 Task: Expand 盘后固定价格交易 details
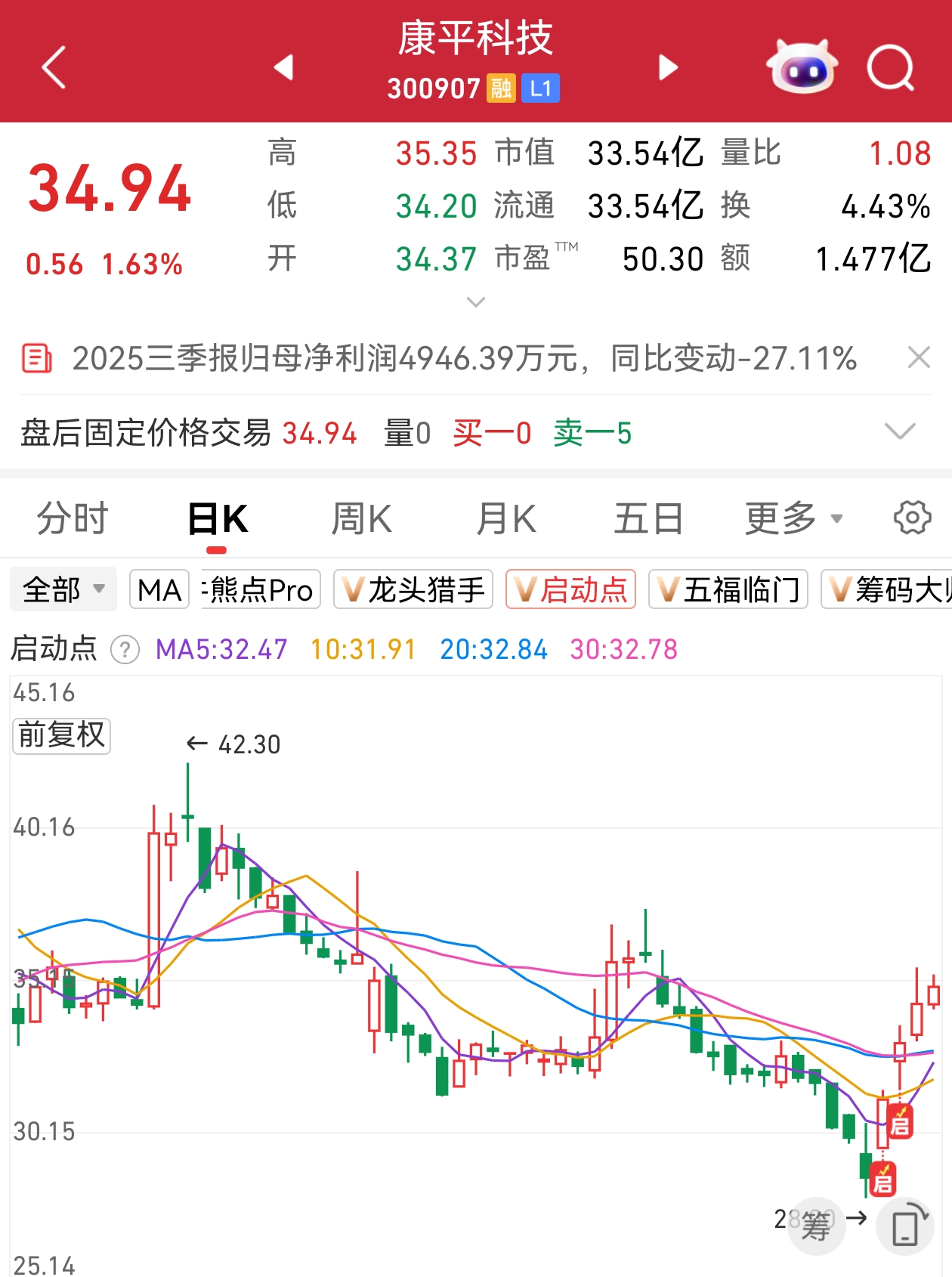point(899,431)
